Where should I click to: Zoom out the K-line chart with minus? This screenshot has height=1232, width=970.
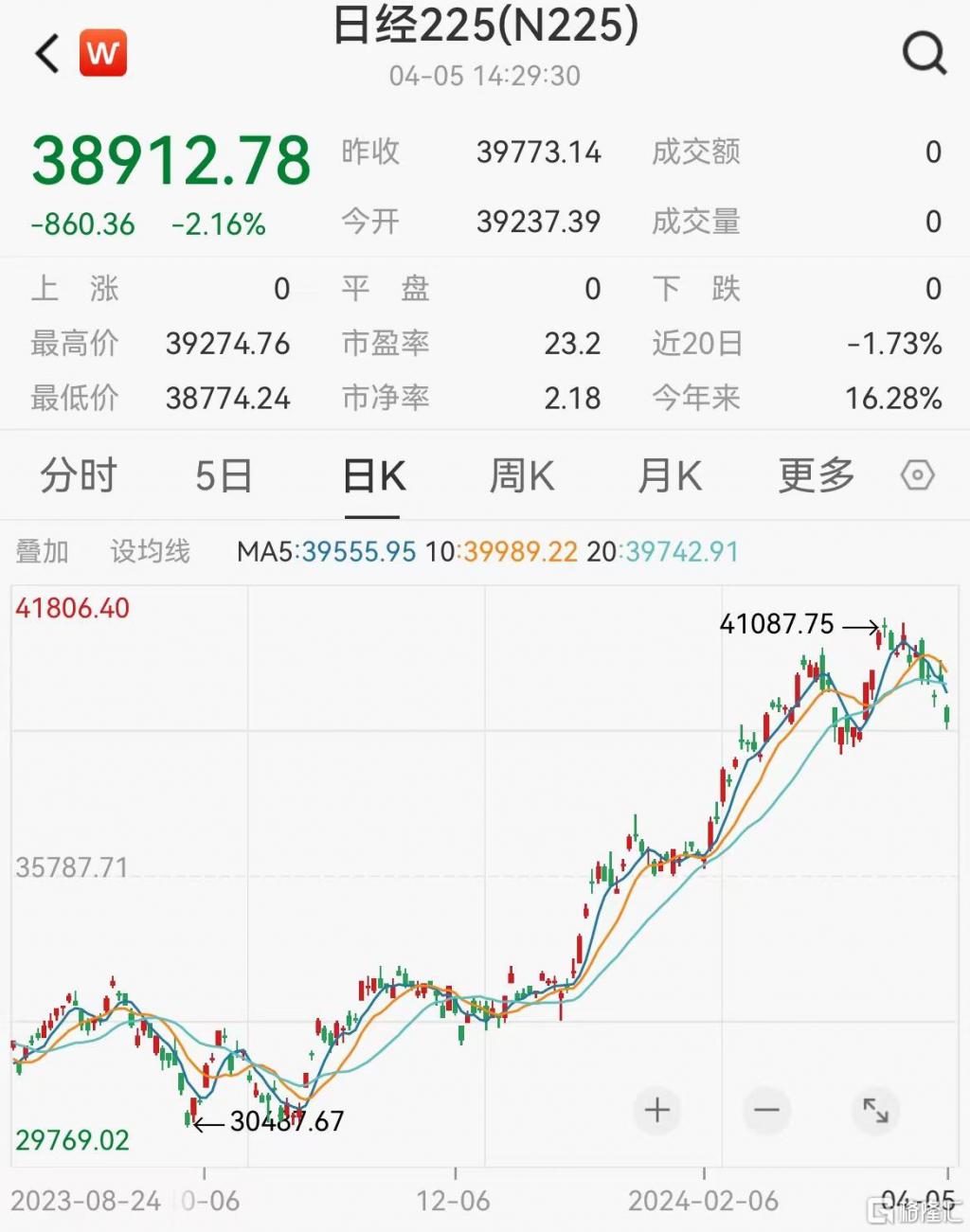tap(766, 1110)
